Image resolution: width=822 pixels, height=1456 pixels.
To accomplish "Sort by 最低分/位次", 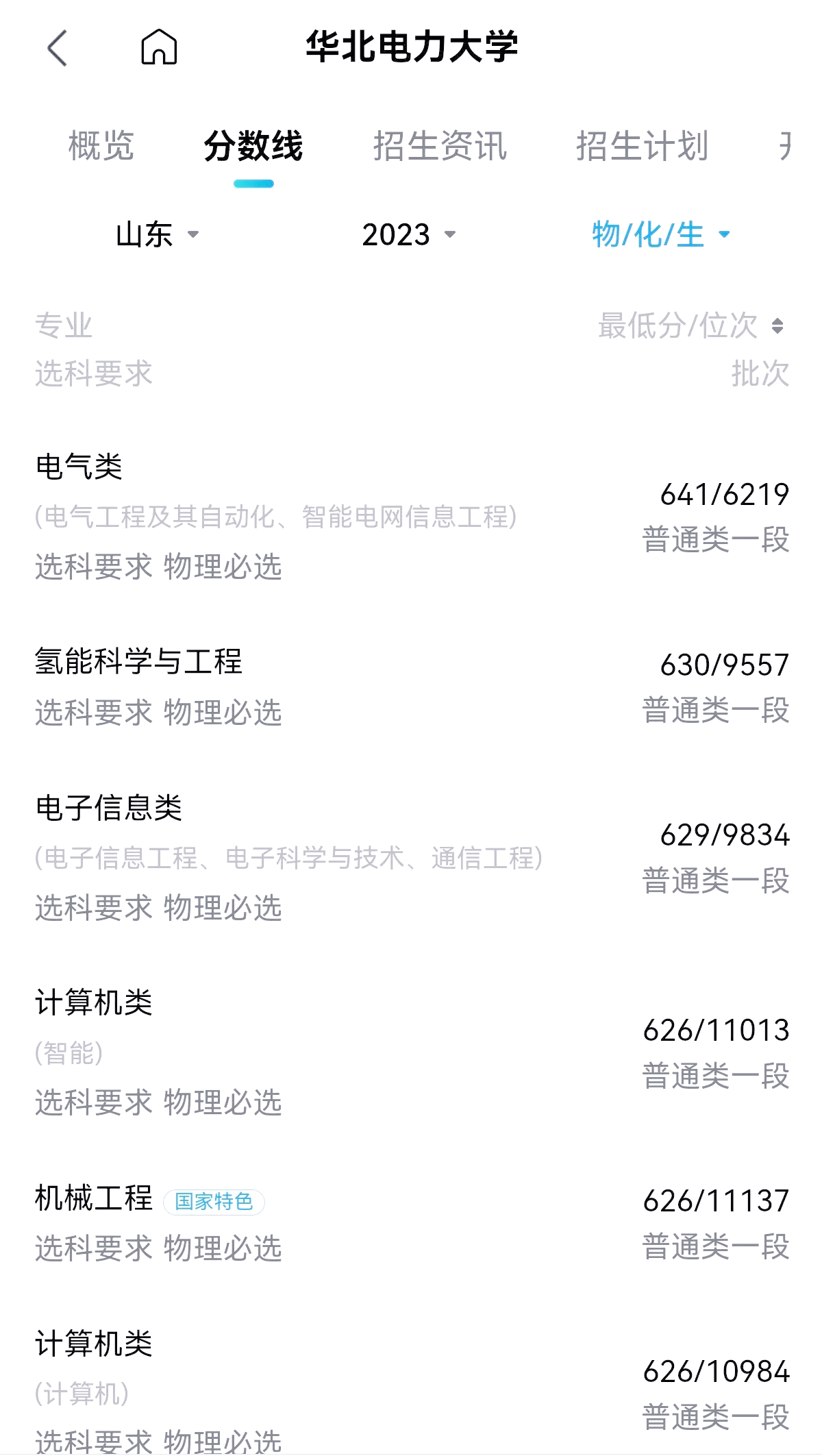I will [x=690, y=325].
